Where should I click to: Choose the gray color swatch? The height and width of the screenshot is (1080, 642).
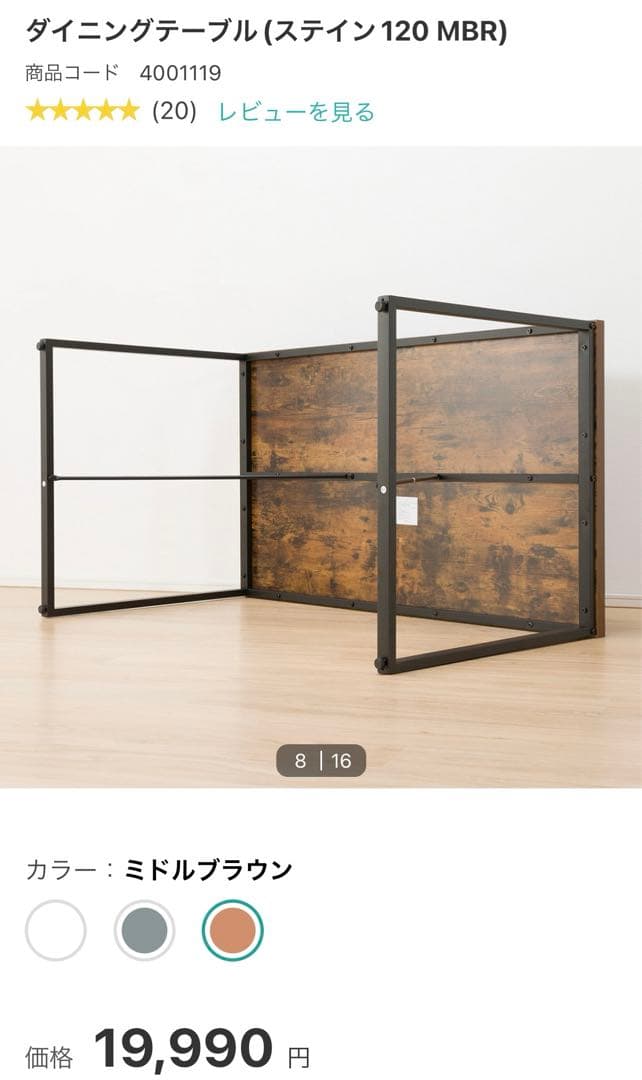[144, 931]
